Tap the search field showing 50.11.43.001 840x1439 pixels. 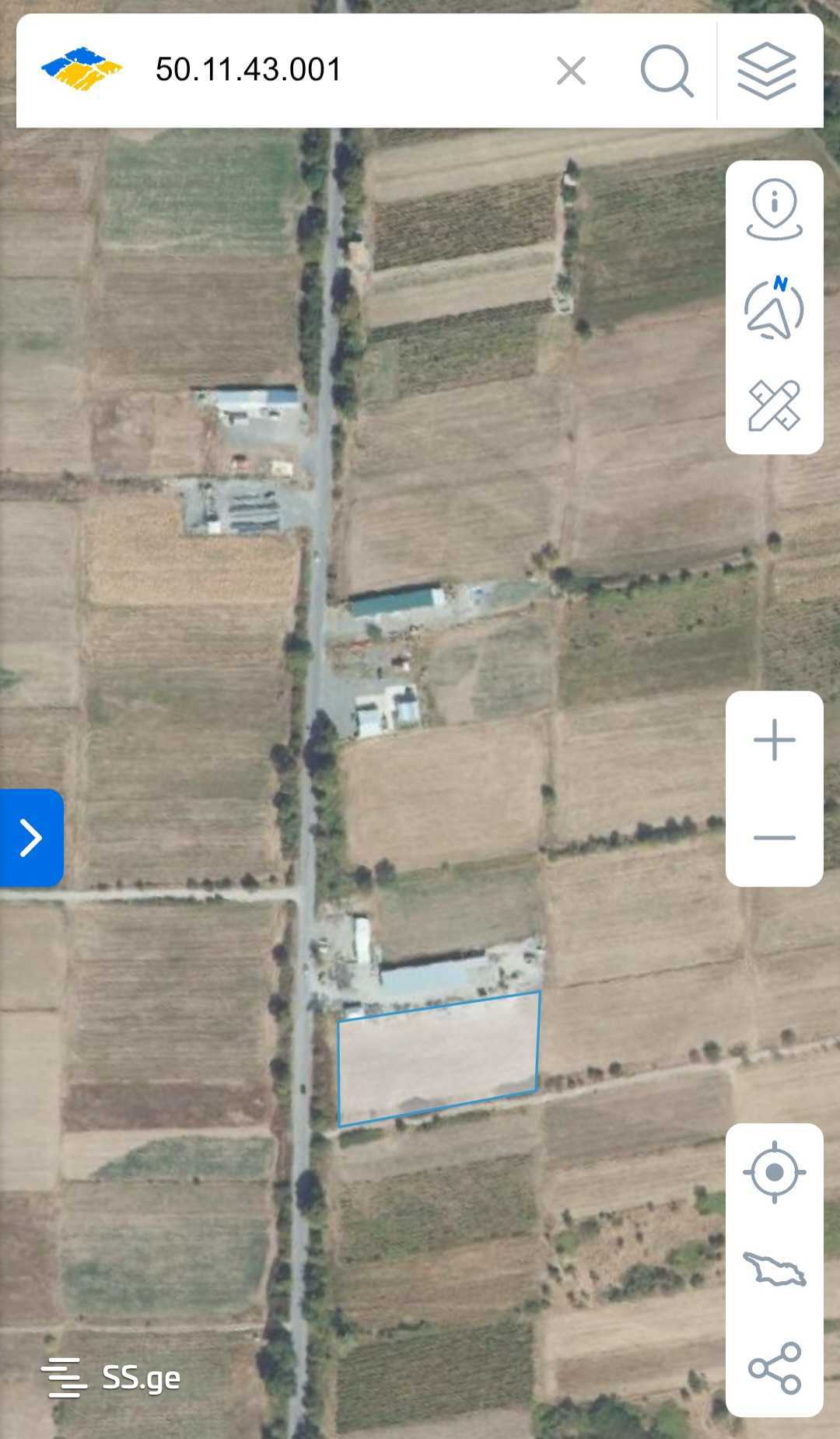pyautogui.click(x=334, y=70)
